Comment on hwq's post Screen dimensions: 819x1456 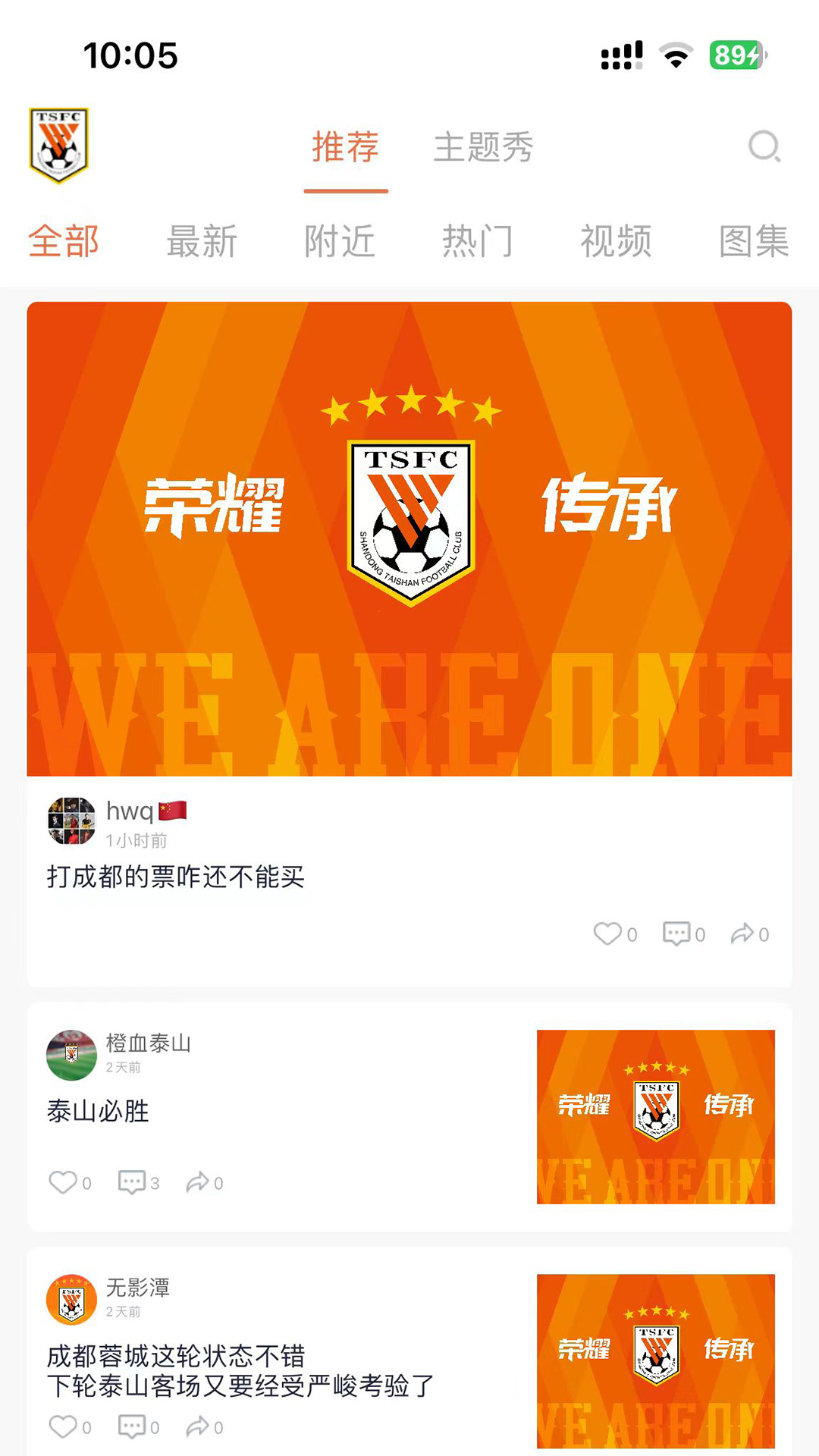click(676, 934)
